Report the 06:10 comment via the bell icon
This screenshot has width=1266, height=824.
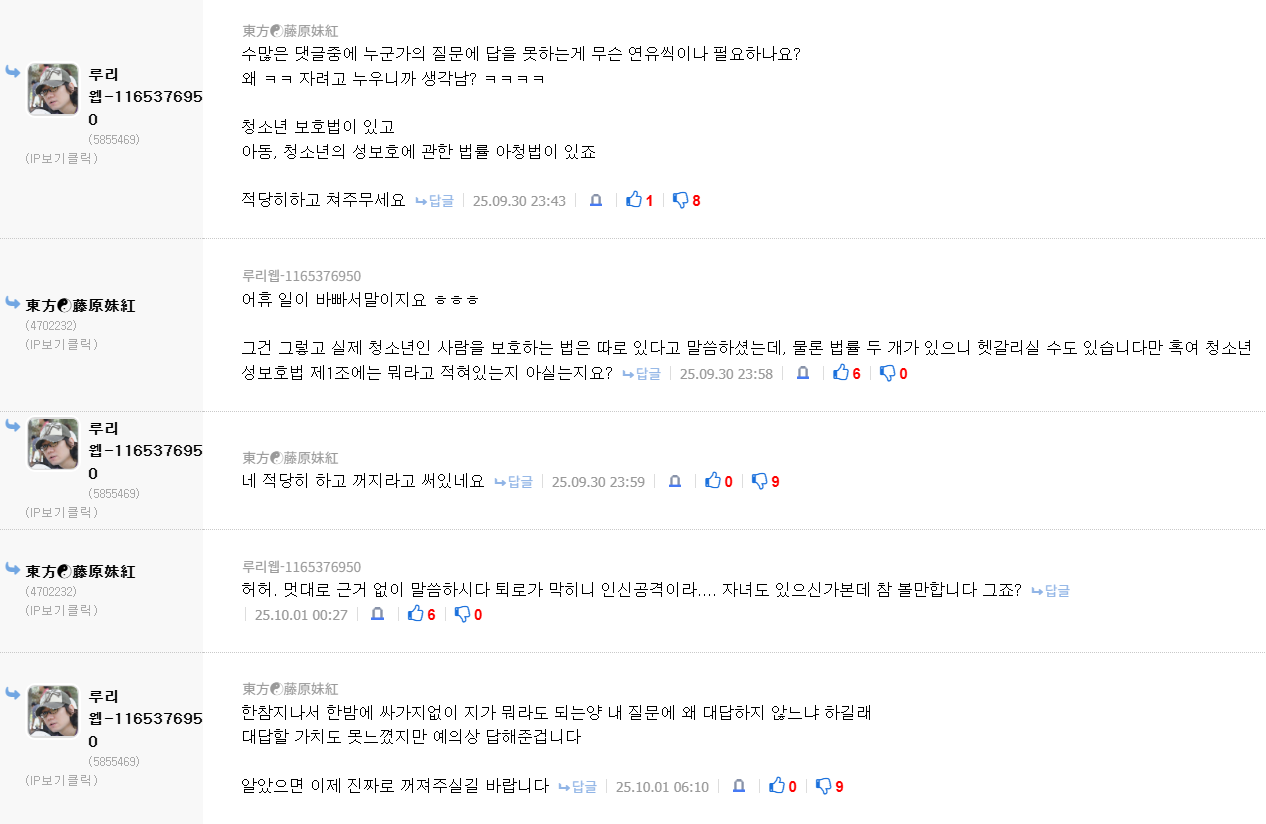(739, 787)
